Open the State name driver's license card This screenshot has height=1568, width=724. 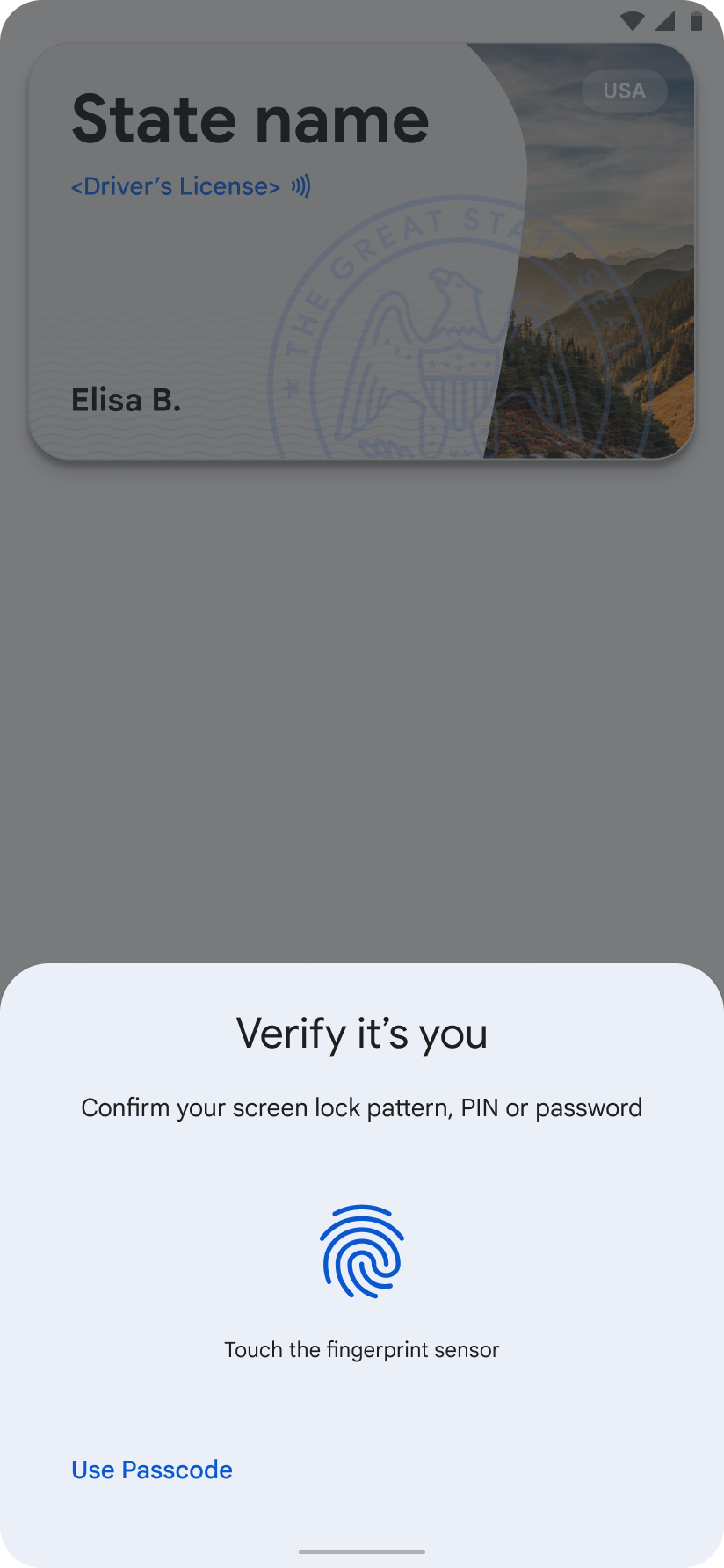[361, 252]
